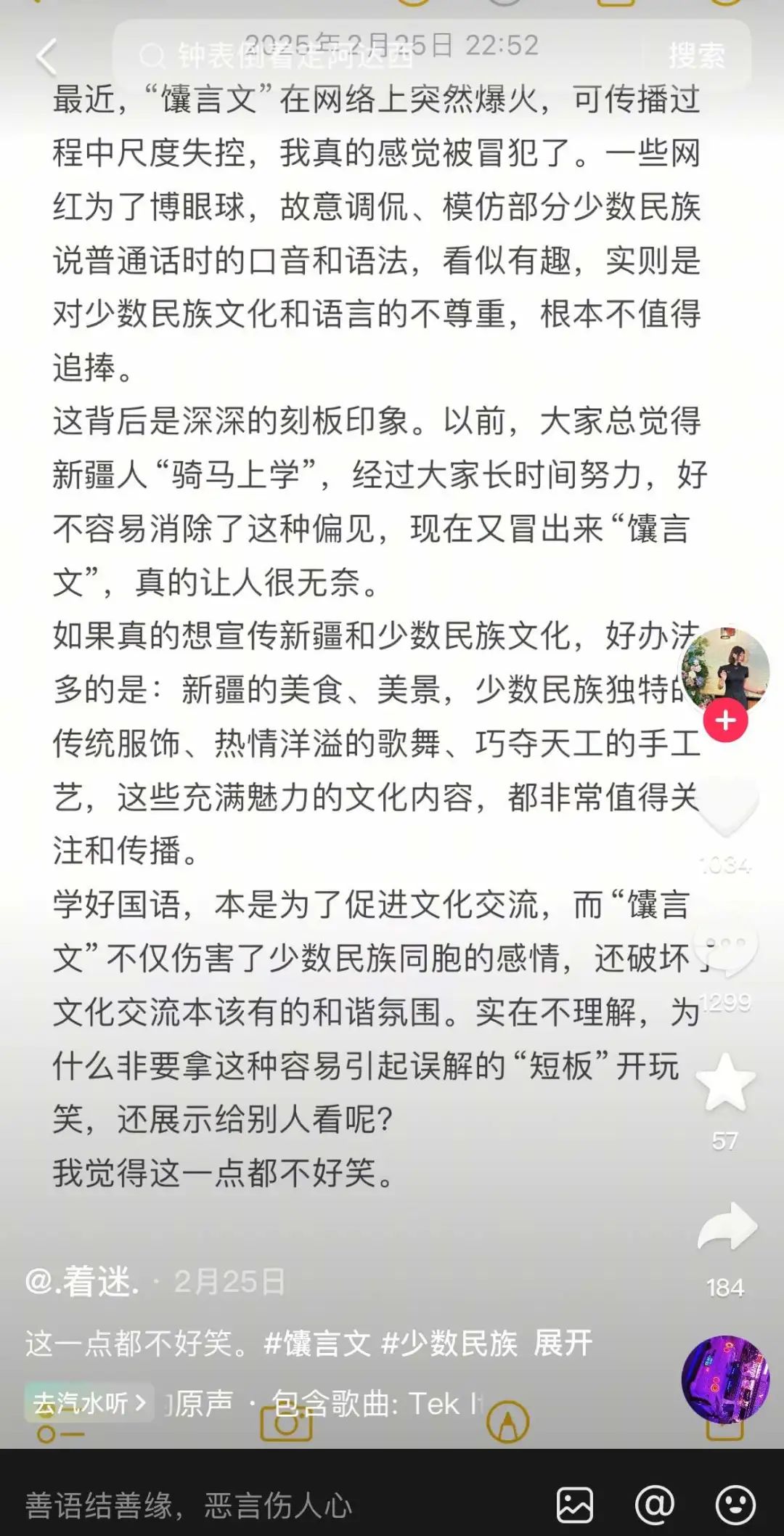
Task: Add post to favorites with star icon
Action: tap(725, 1084)
